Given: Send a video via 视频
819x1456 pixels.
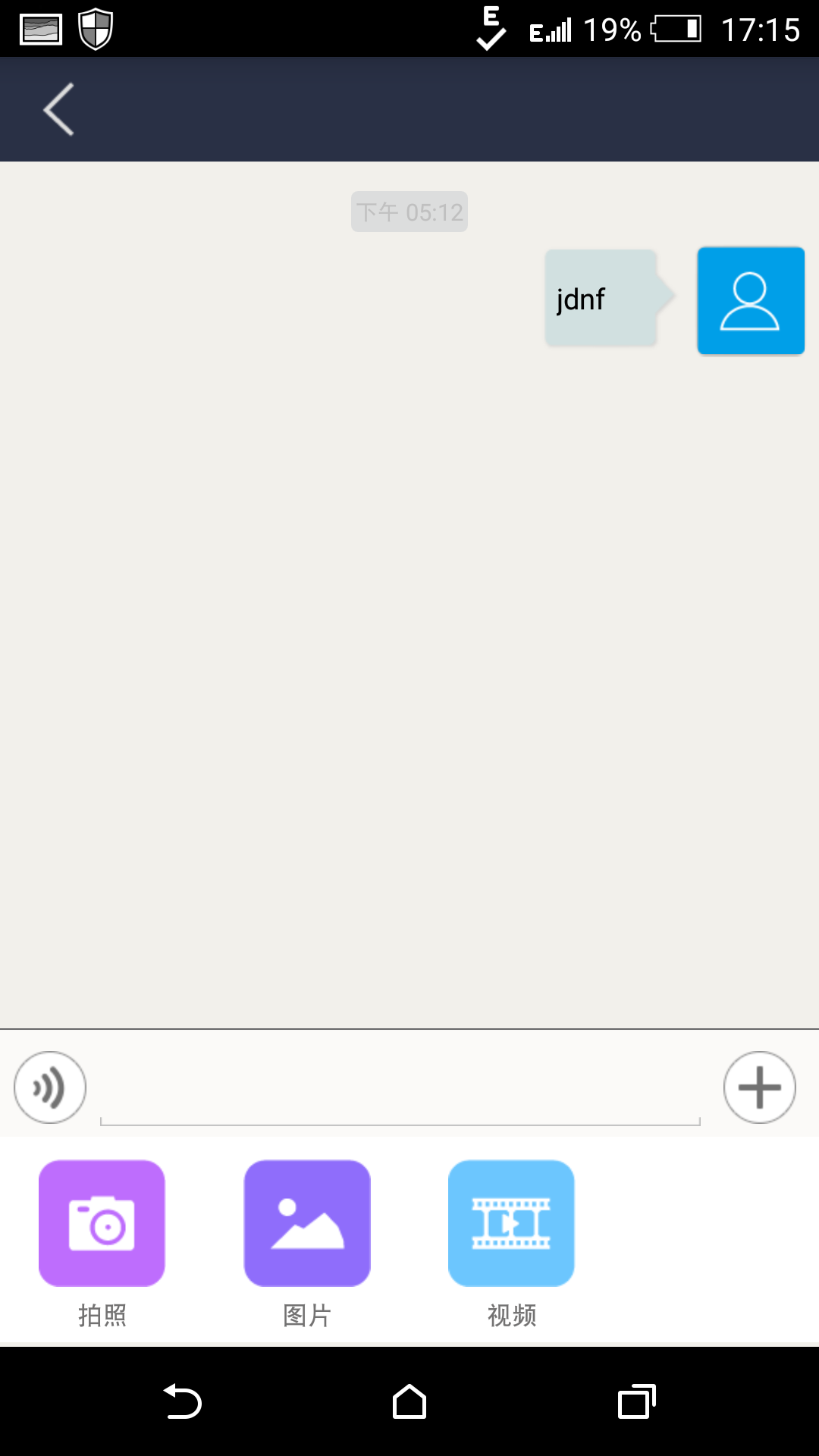Looking at the screenshot, I should click(511, 1222).
